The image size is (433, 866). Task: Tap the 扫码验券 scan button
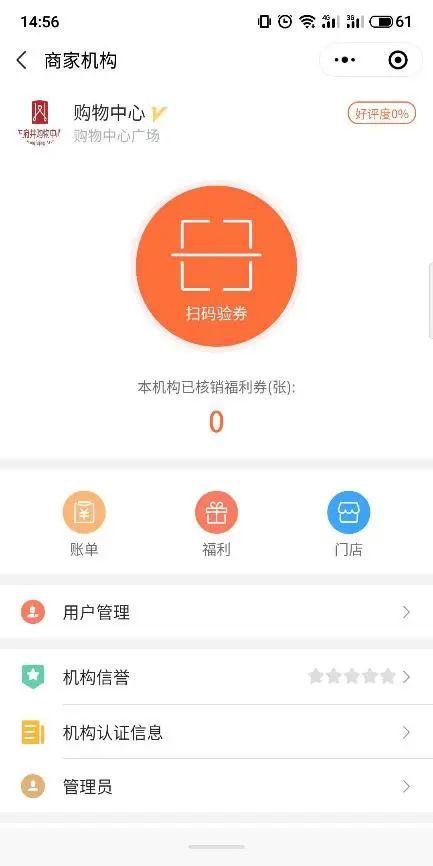coord(216,266)
